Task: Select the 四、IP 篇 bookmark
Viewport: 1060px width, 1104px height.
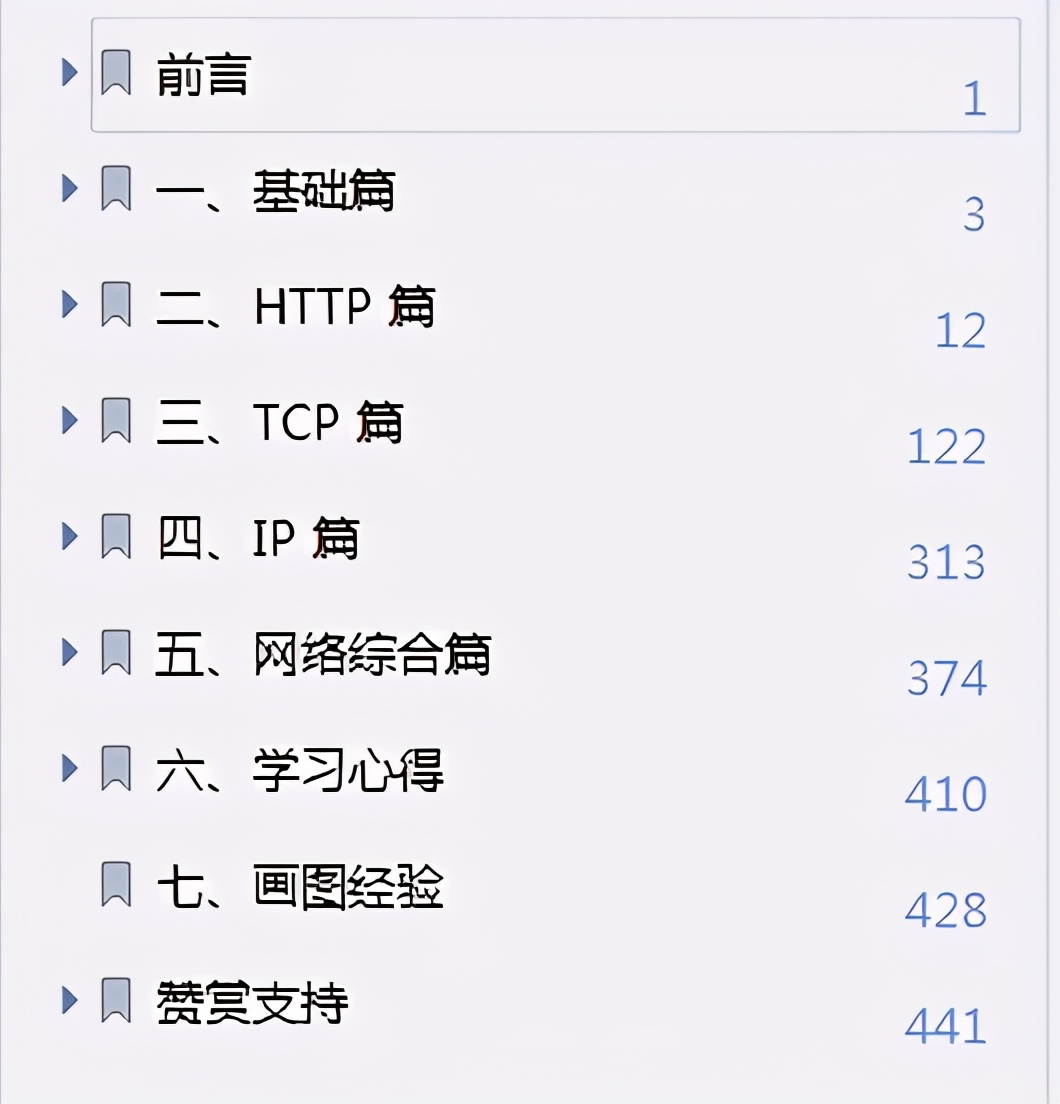Action: coord(258,539)
